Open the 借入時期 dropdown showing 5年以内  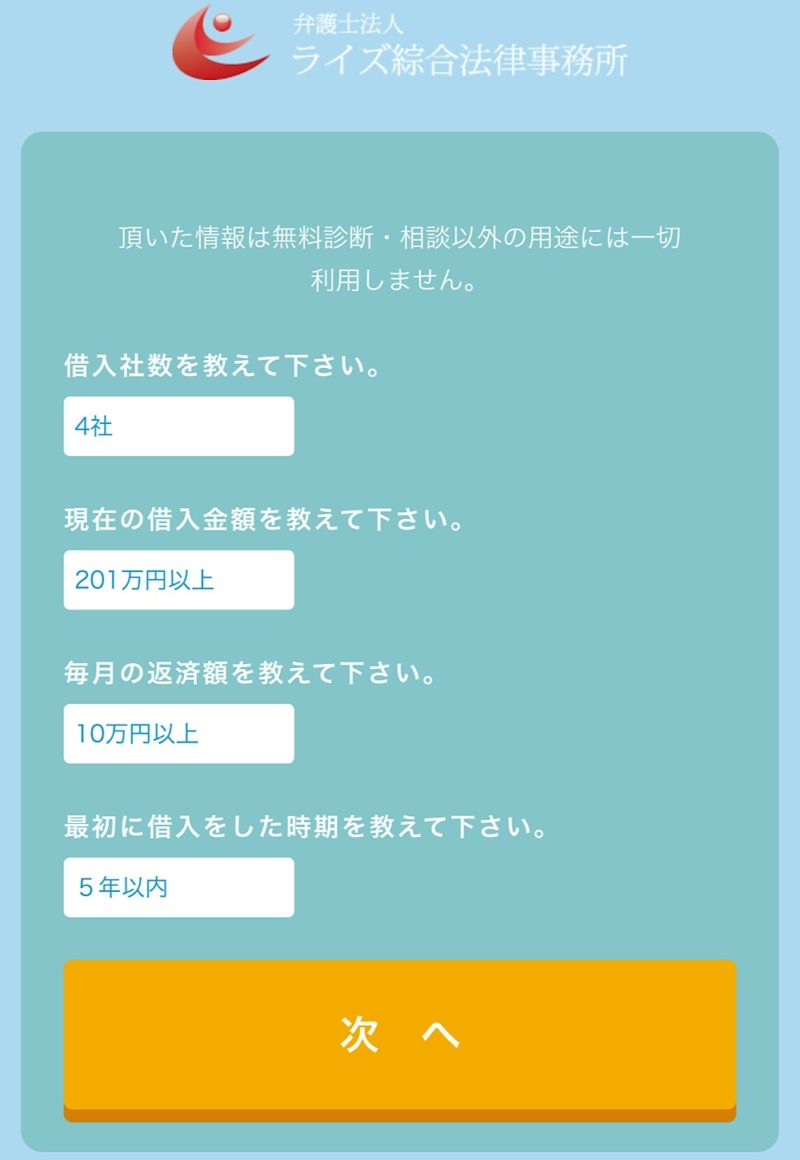179,887
